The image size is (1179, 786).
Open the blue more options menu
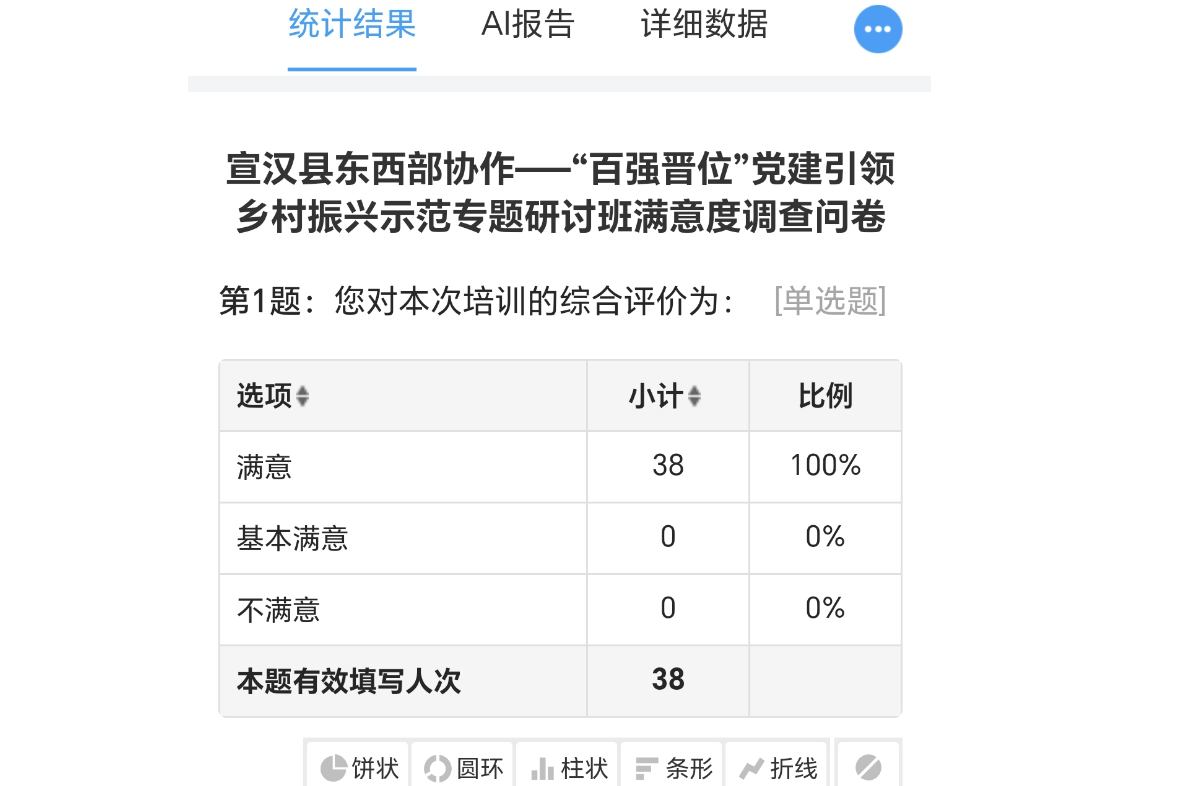tap(877, 30)
